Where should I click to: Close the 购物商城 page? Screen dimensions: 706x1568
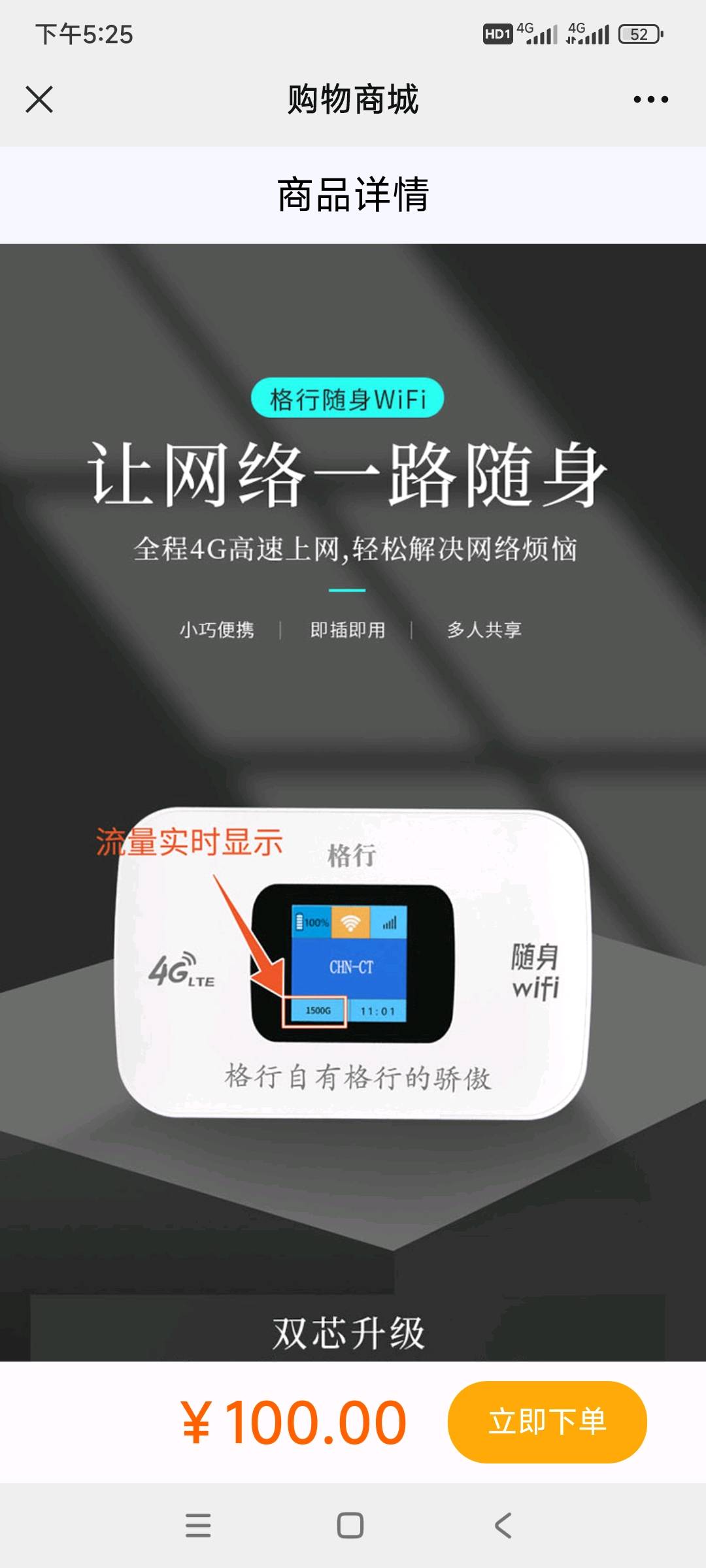(x=39, y=99)
